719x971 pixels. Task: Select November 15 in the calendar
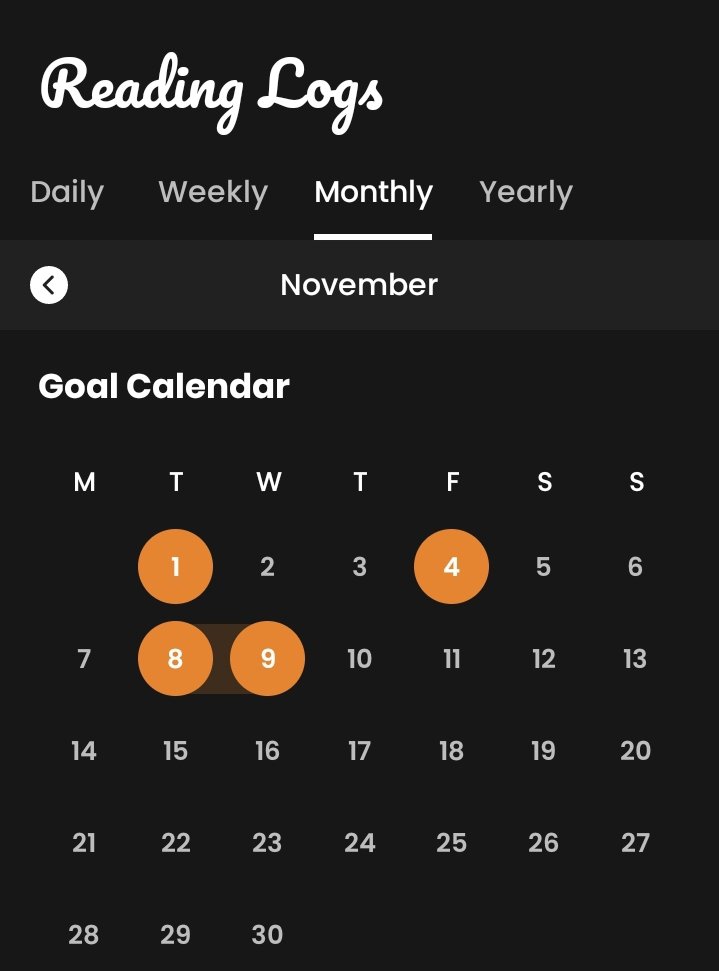(175, 751)
